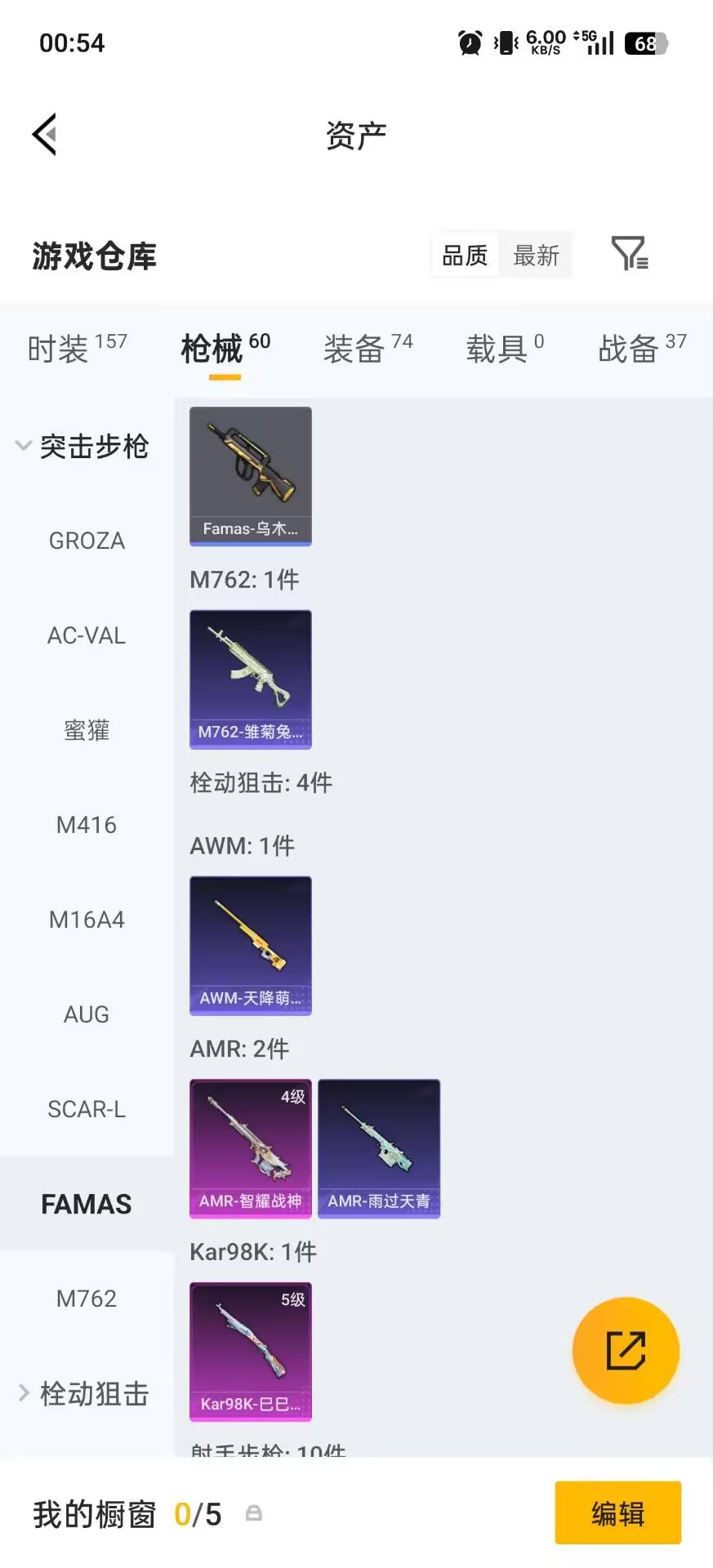The width and height of the screenshot is (713, 1568).
Task: Select the AMR-智耀战神 weapon card
Action: point(250,1149)
